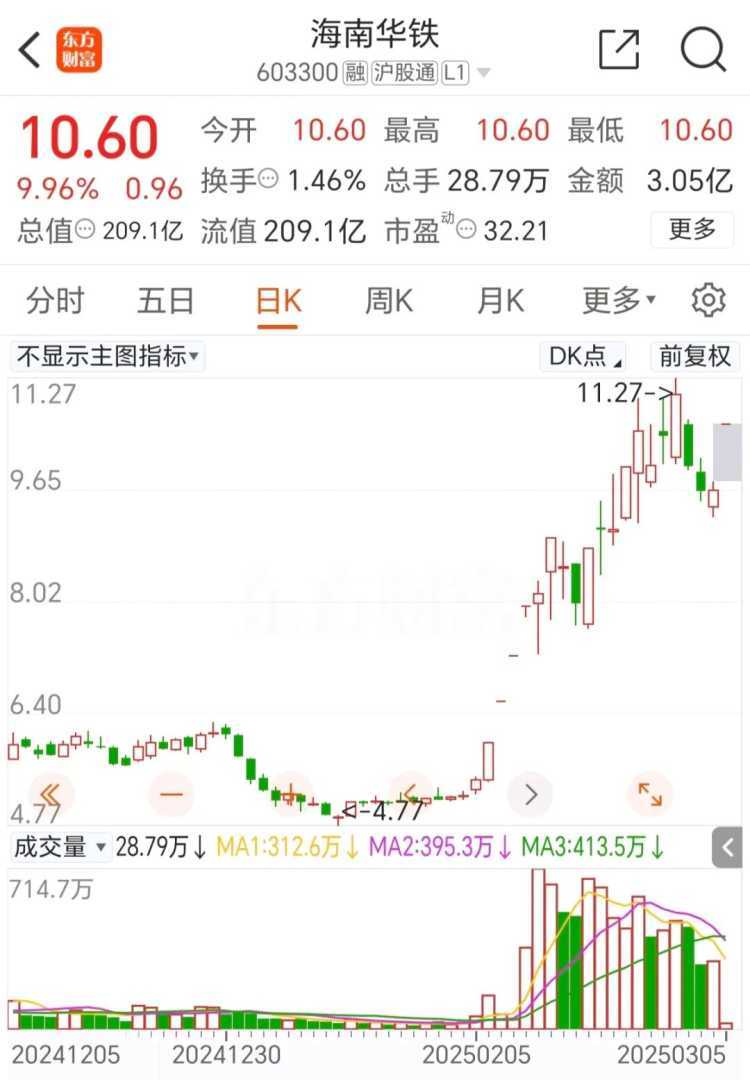
Task: Share this stock page
Action: (618, 50)
